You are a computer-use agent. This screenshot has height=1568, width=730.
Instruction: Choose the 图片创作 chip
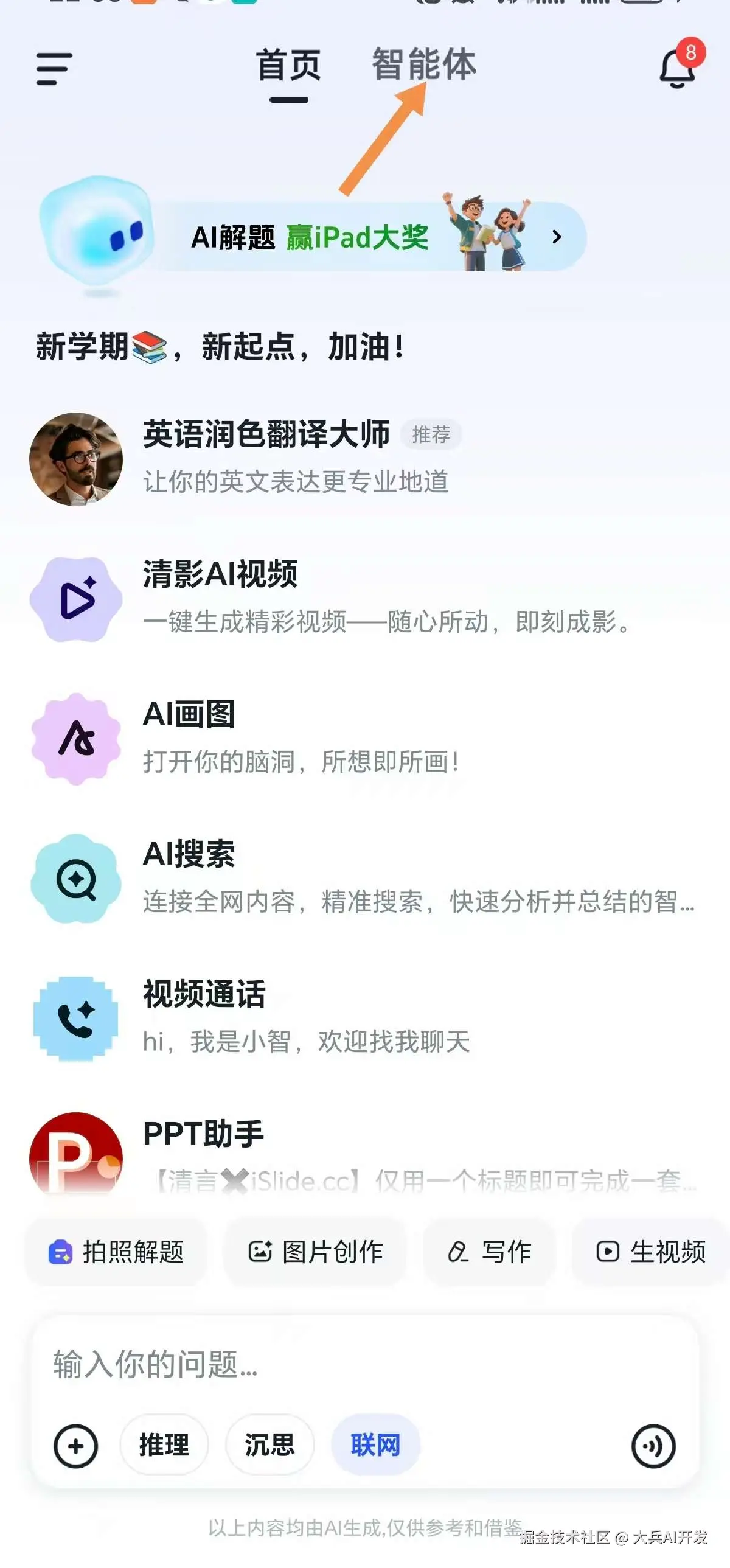coord(315,1252)
